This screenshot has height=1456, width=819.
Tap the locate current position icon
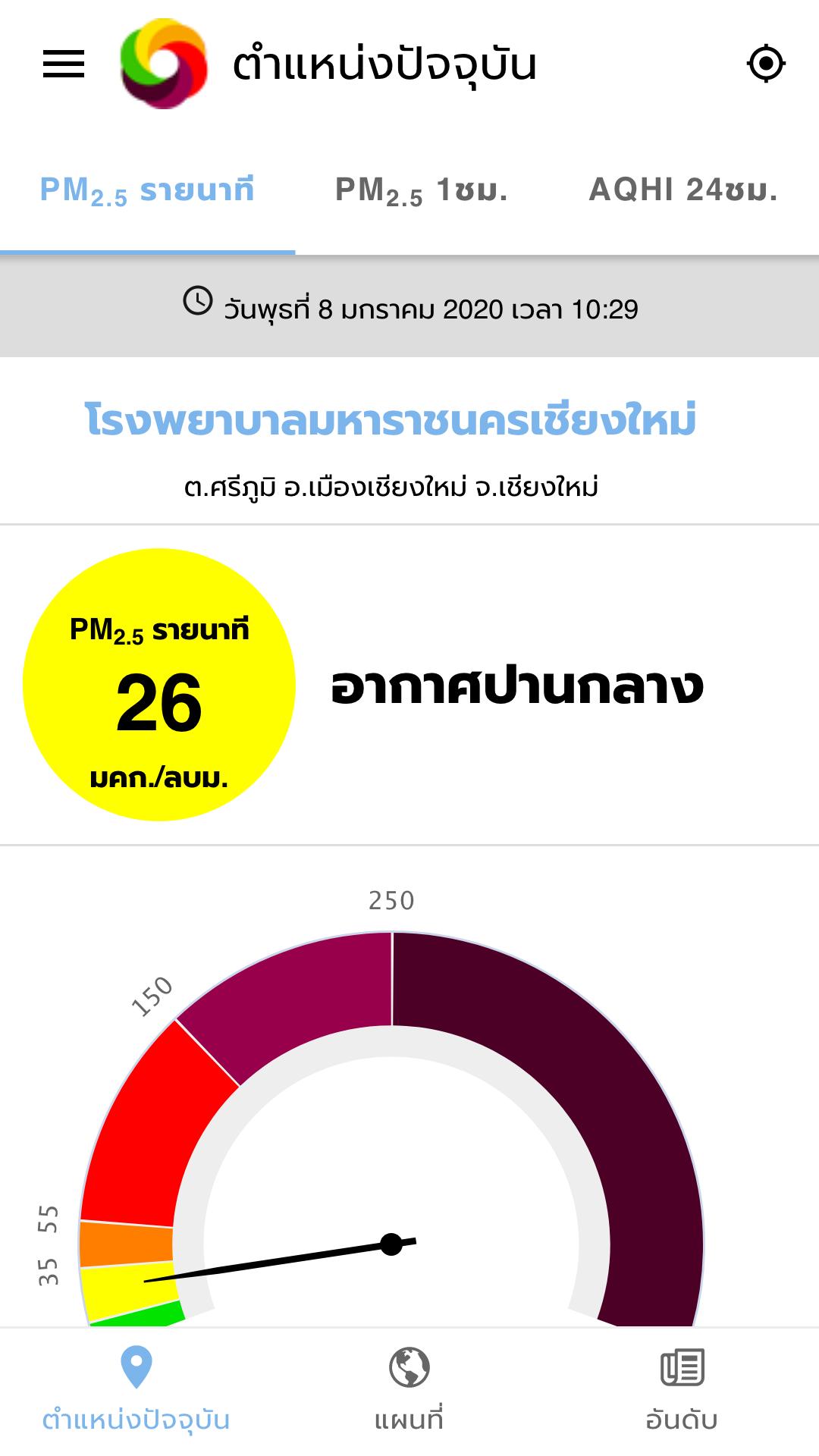pos(766,64)
